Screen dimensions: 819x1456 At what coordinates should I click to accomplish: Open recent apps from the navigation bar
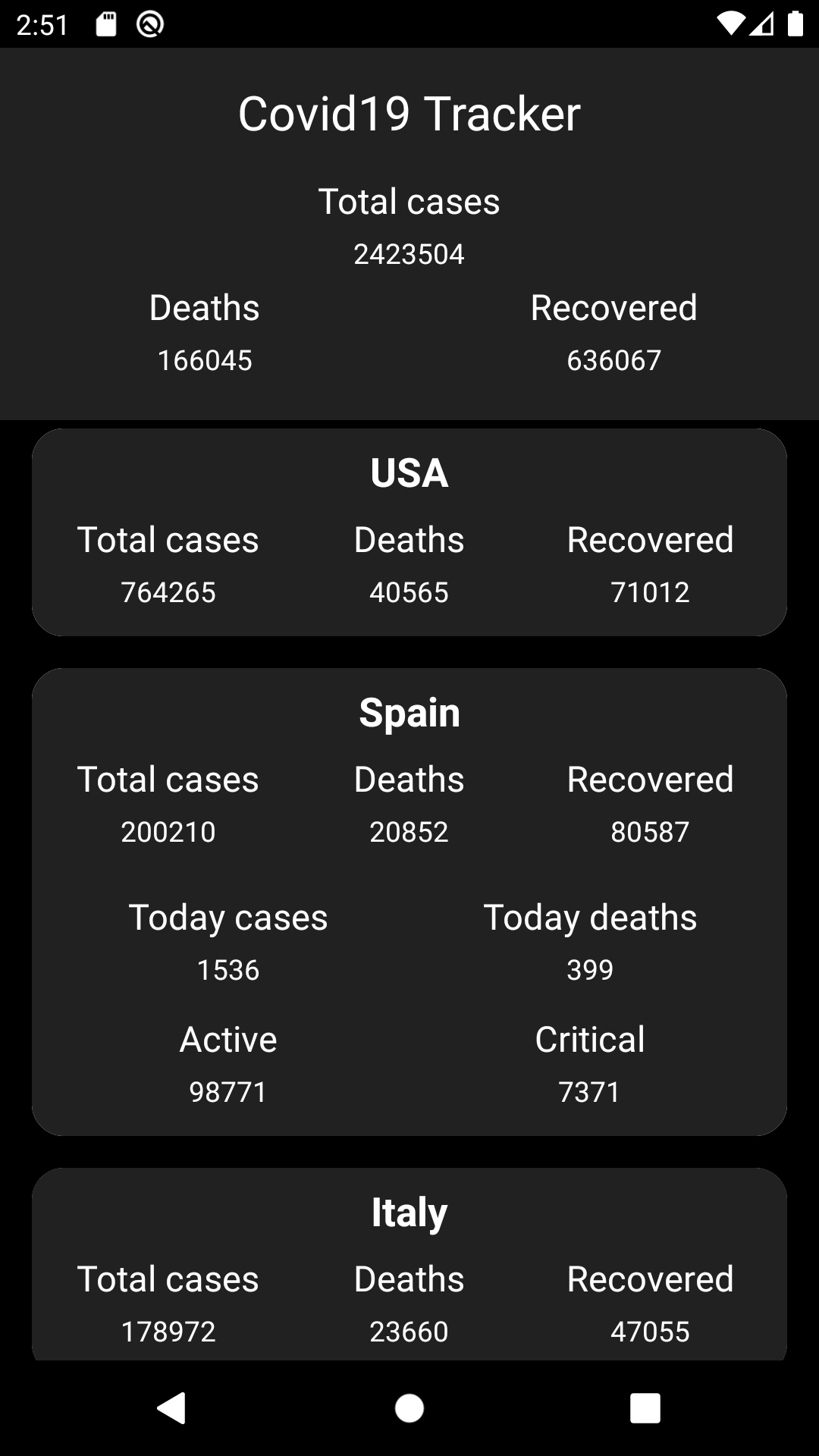[x=645, y=1408]
